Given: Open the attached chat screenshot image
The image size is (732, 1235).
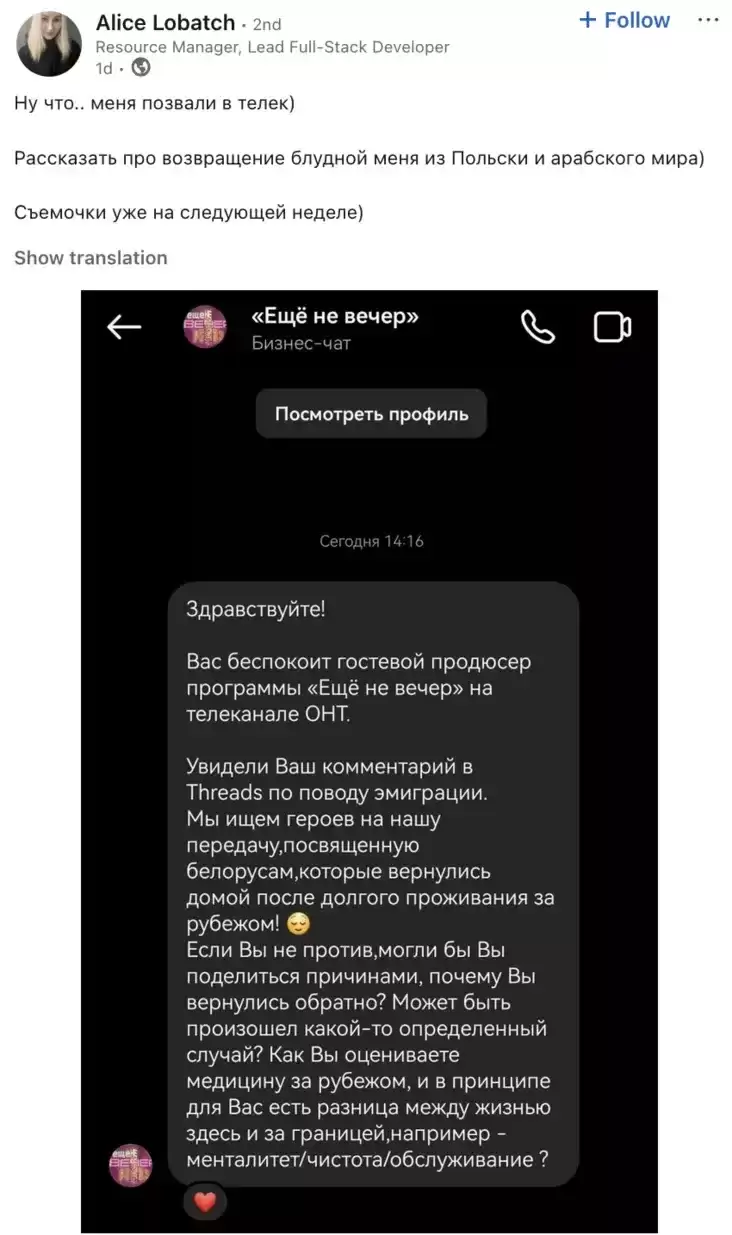Looking at the screenshot, I should point(369,760).
